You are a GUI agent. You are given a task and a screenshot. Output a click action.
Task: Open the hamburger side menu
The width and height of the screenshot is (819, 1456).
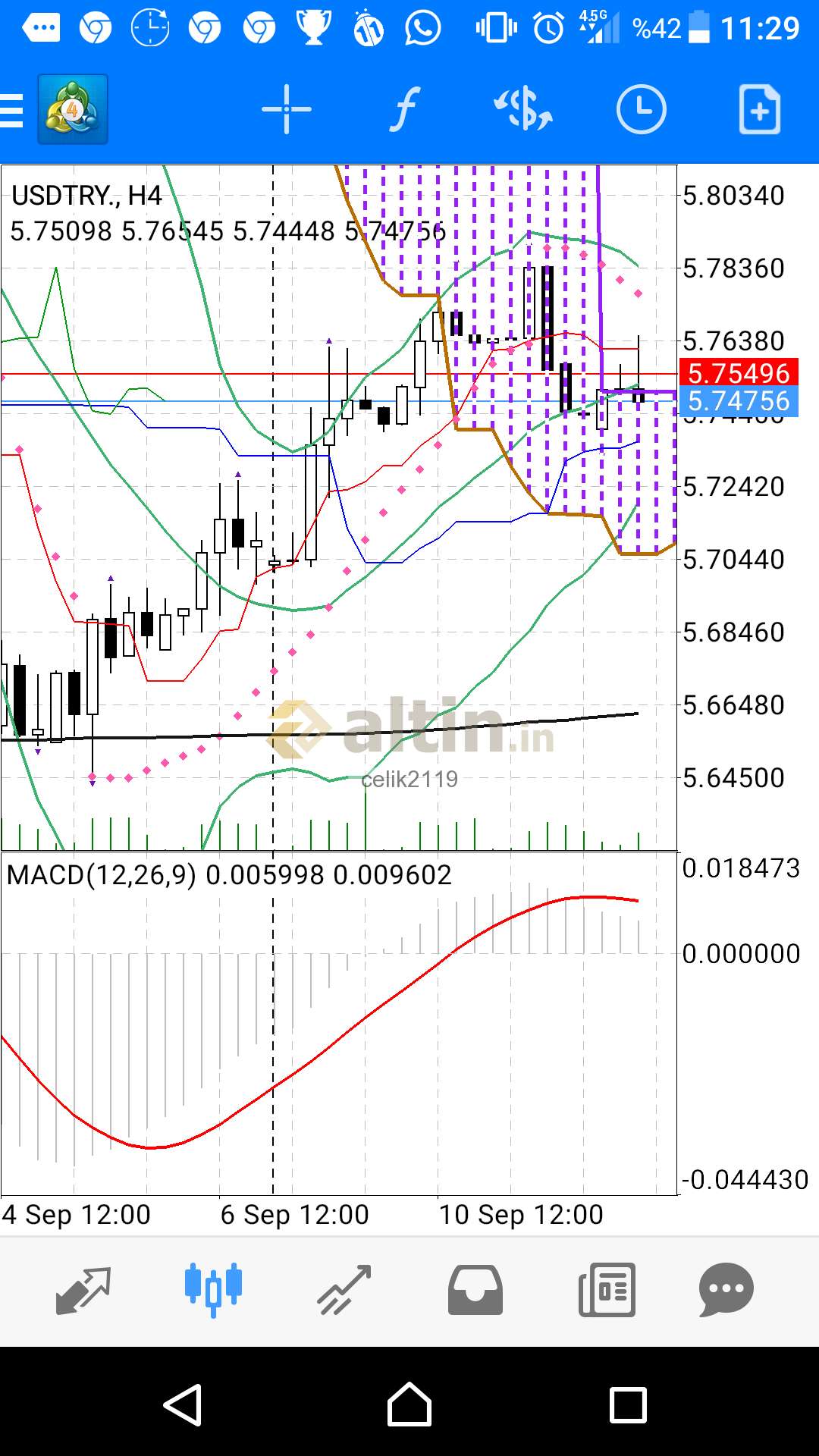(x=11, y=111)
